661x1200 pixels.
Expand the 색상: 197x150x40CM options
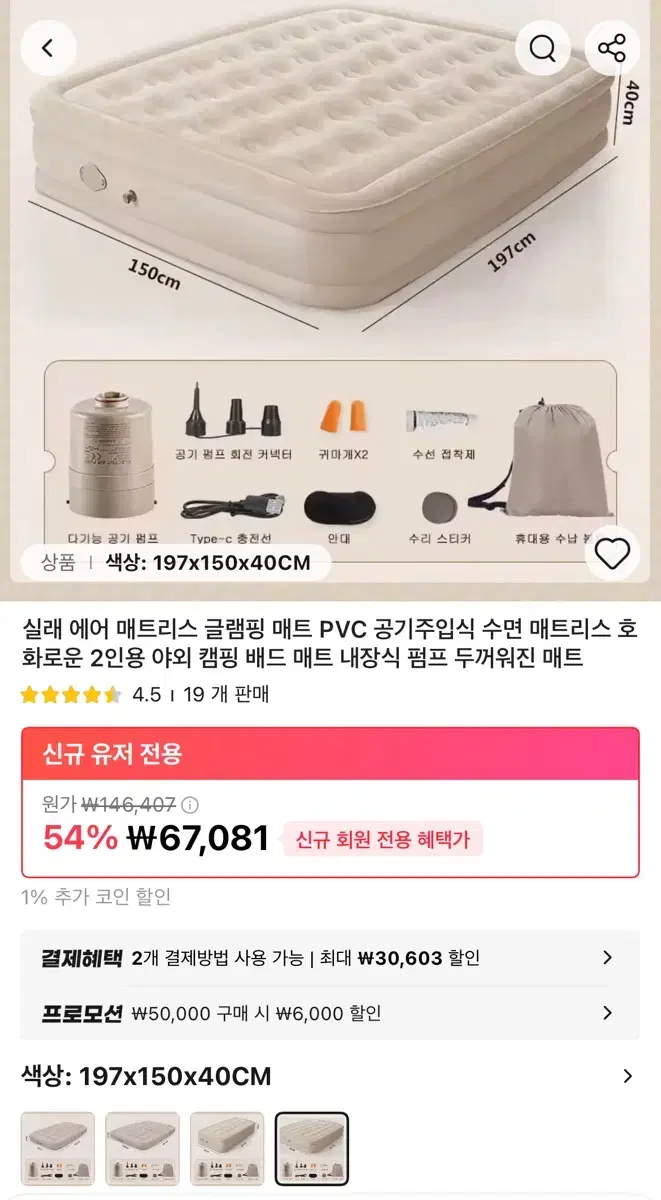[x=330, y=1076]
